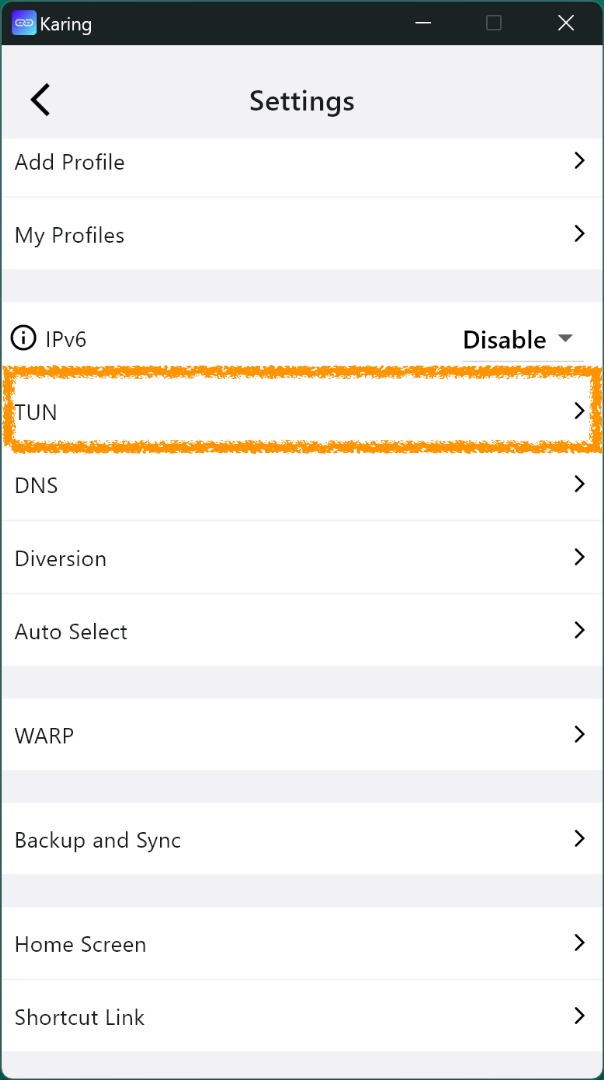Screen dimensions: 604x1080
Task: Open DNS settings
Action: coord(302,485)
